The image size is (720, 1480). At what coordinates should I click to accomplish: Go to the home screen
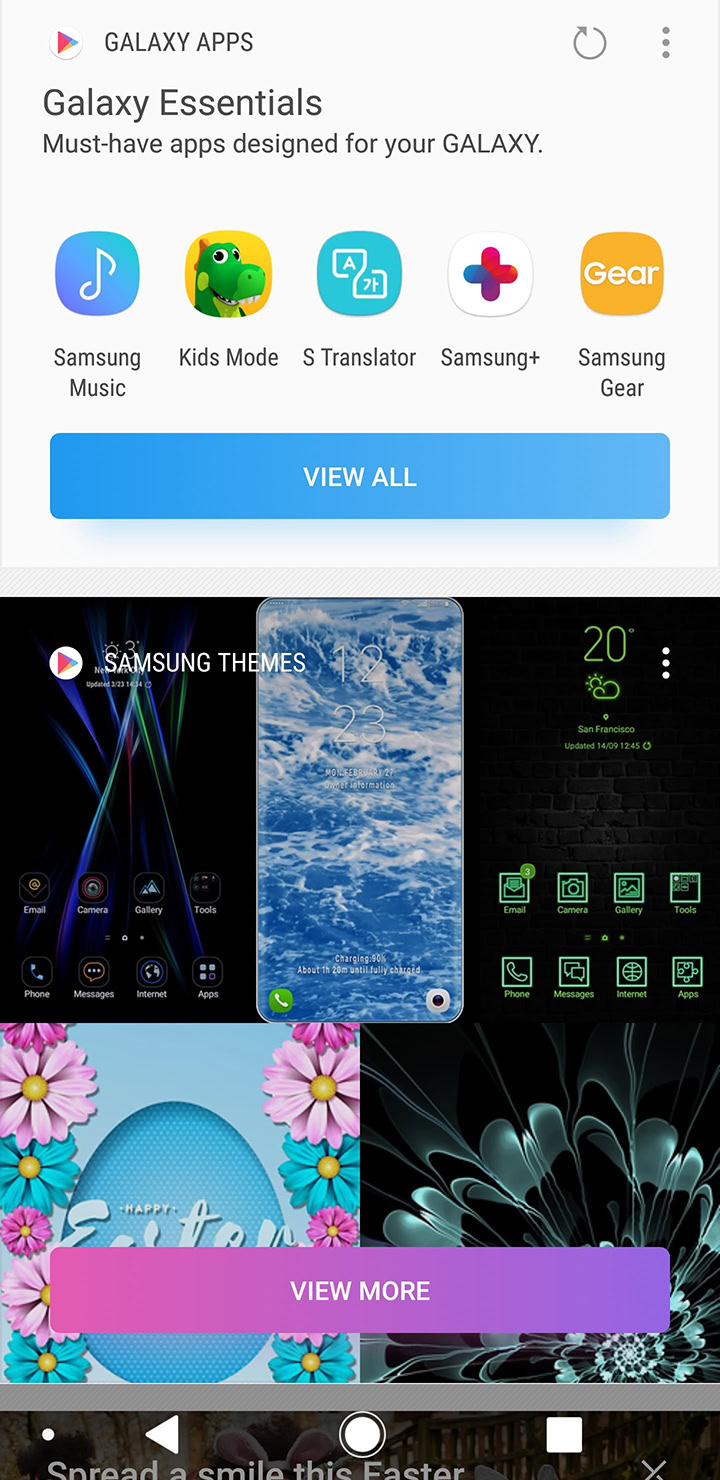361,1434
